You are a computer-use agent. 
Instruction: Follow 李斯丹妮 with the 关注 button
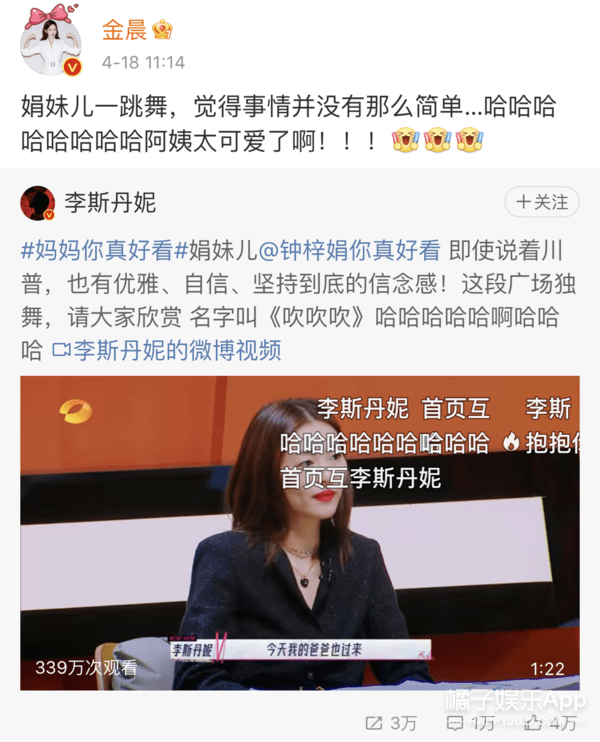point(541,203)
